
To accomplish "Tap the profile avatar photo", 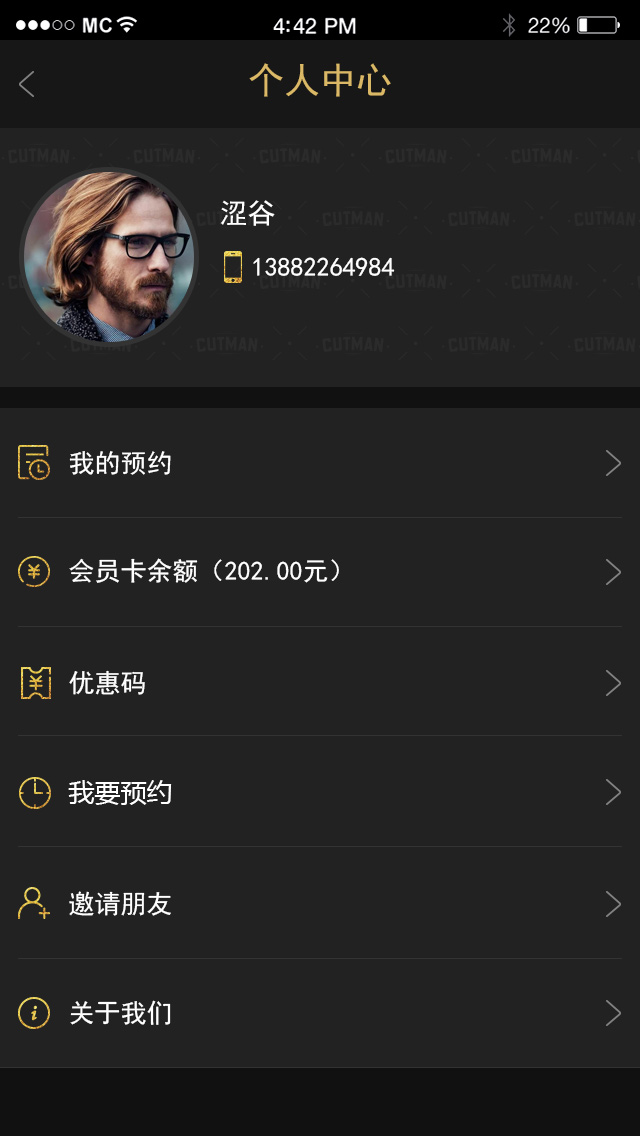I will point(108,257).
